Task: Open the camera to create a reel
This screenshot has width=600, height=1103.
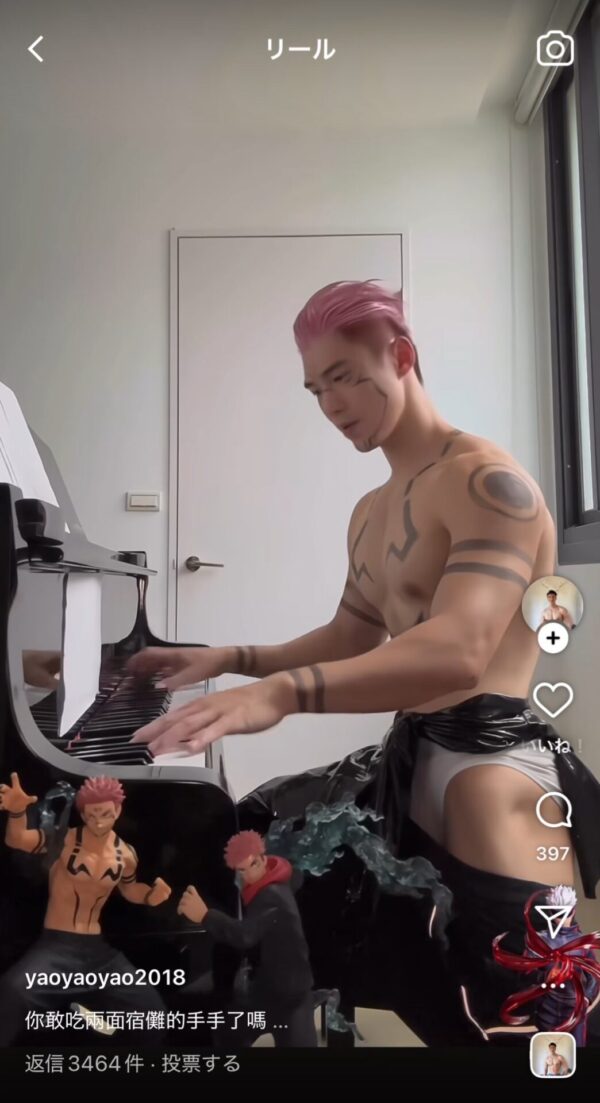Action: click(x=555, y=48)
